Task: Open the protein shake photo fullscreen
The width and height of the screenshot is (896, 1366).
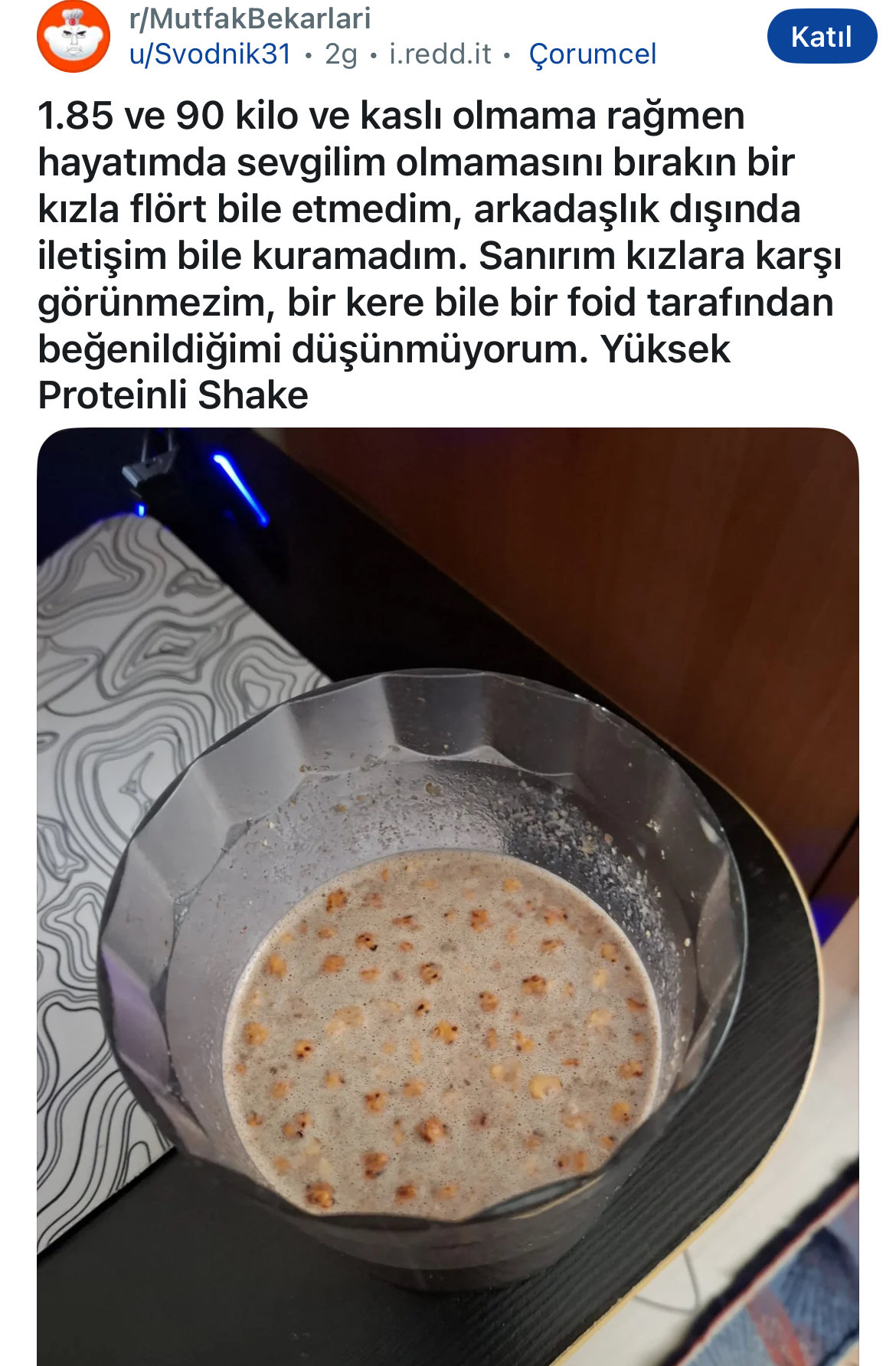Action: (x=448, y=896)
